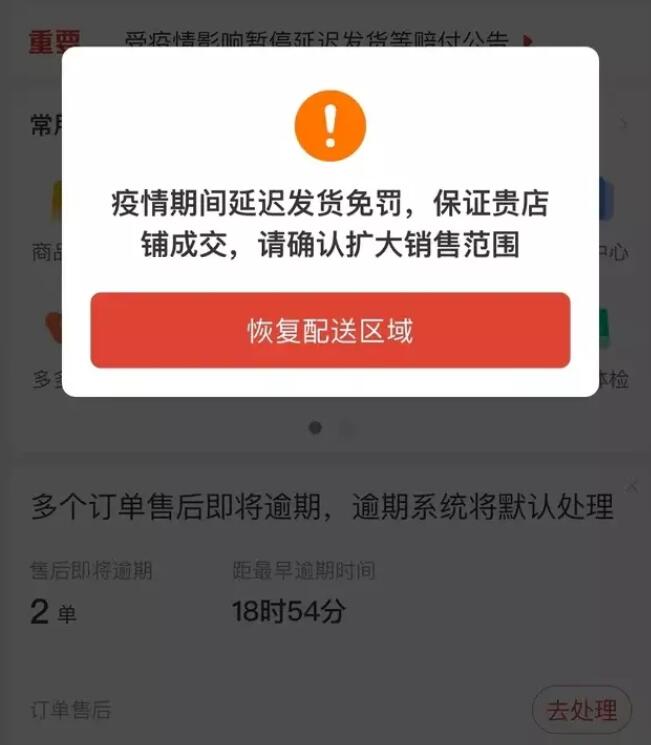Image resolution: width=651 pixels, height=745 pixels.
Task: Tap the 恢复配送区域 button
Action: tap(330, 331)
